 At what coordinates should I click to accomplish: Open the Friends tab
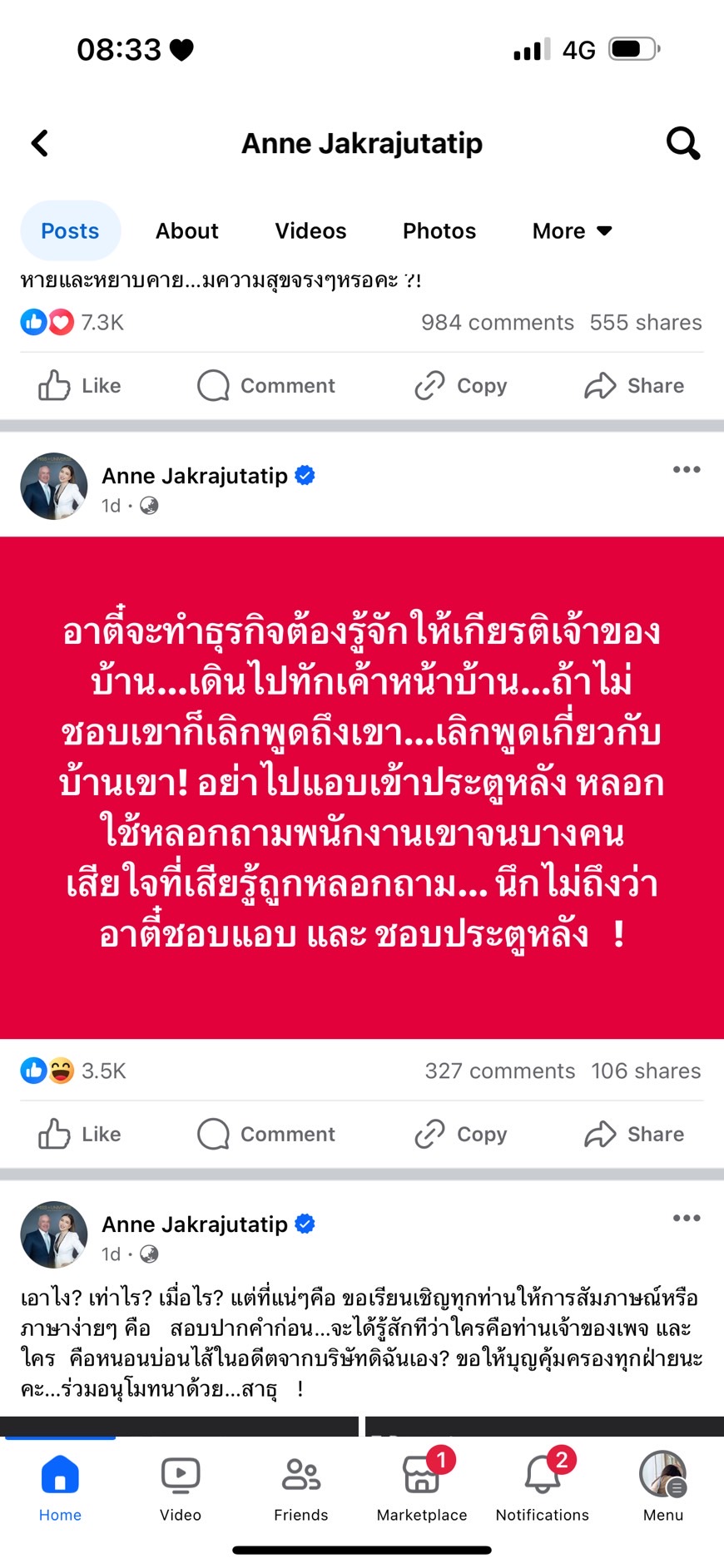(300, 1489)
